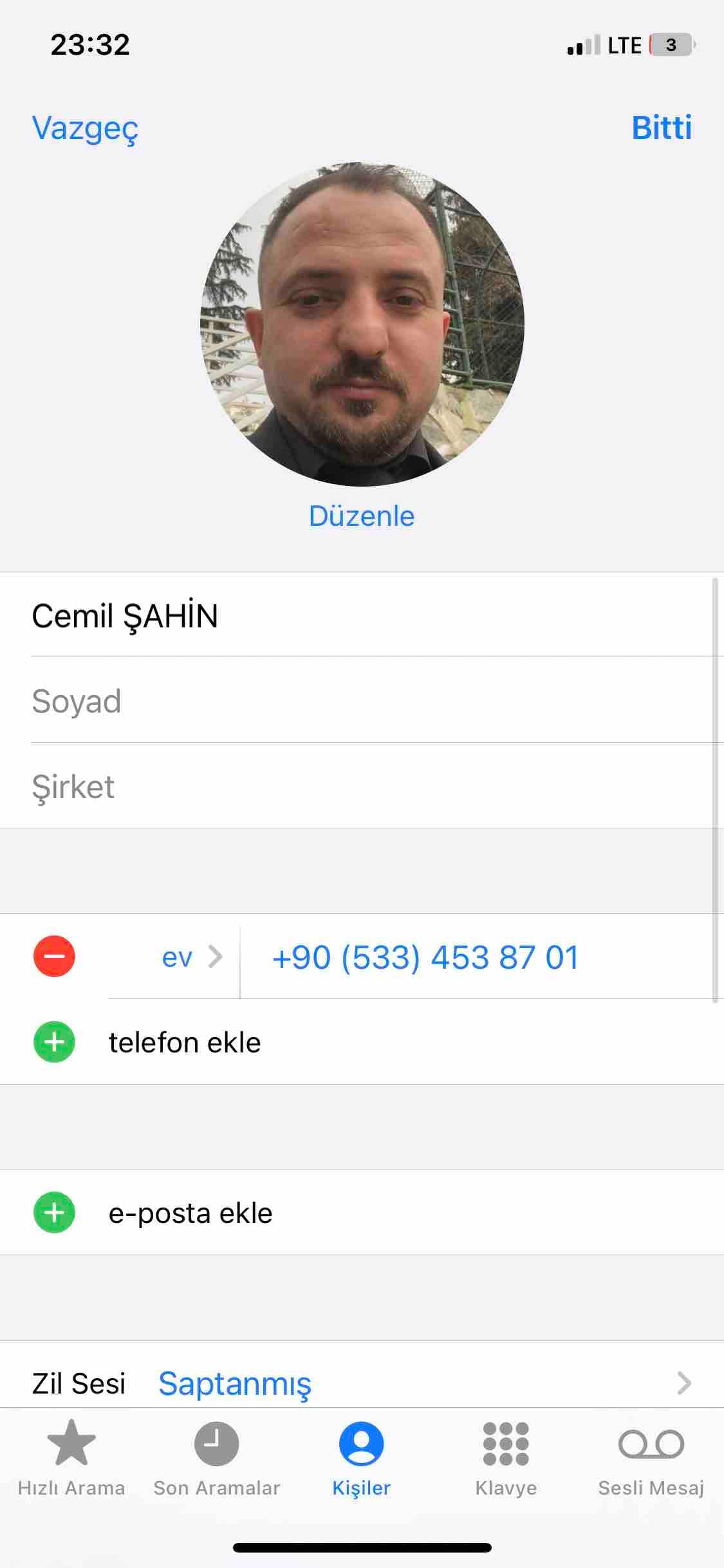Focus the Şirket field
724x1568 pixels.
(x=360, y=787)
